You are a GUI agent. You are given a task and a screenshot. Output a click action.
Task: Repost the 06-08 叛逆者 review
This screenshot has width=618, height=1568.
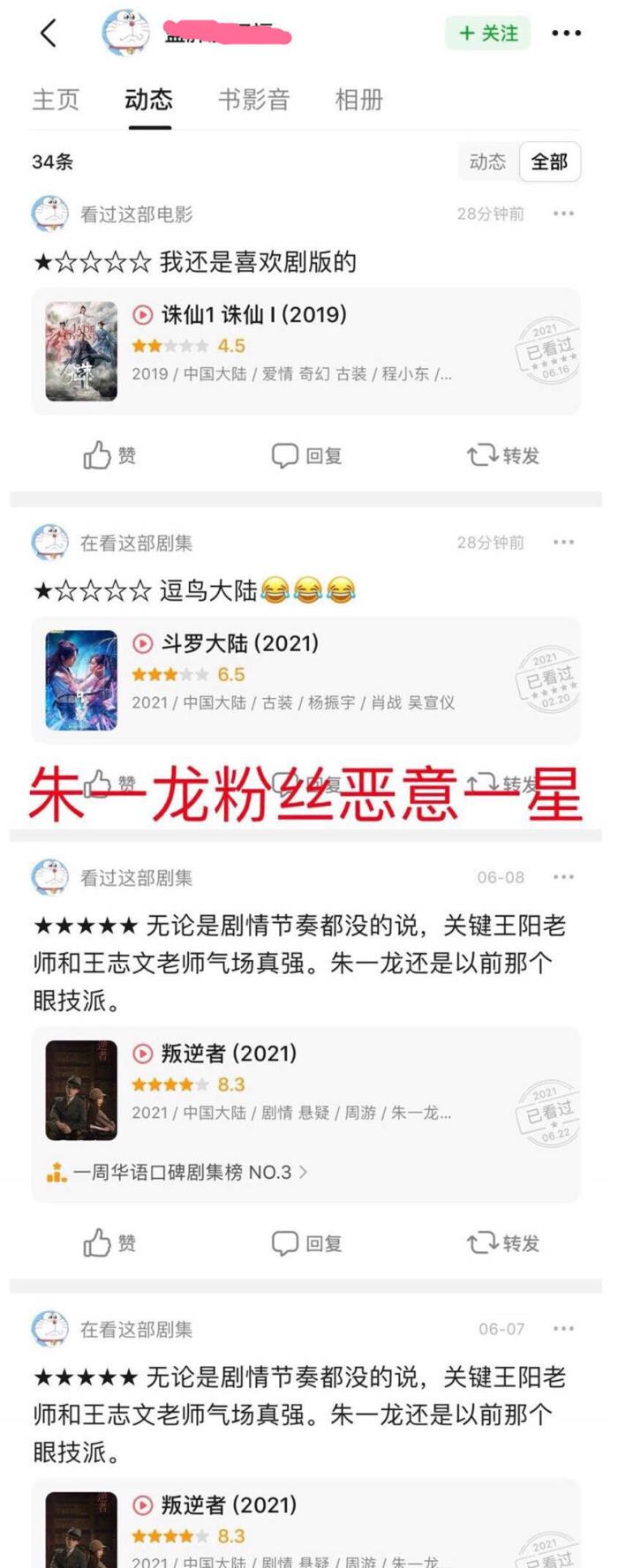pyautogui.click(x=503, y=1243)
